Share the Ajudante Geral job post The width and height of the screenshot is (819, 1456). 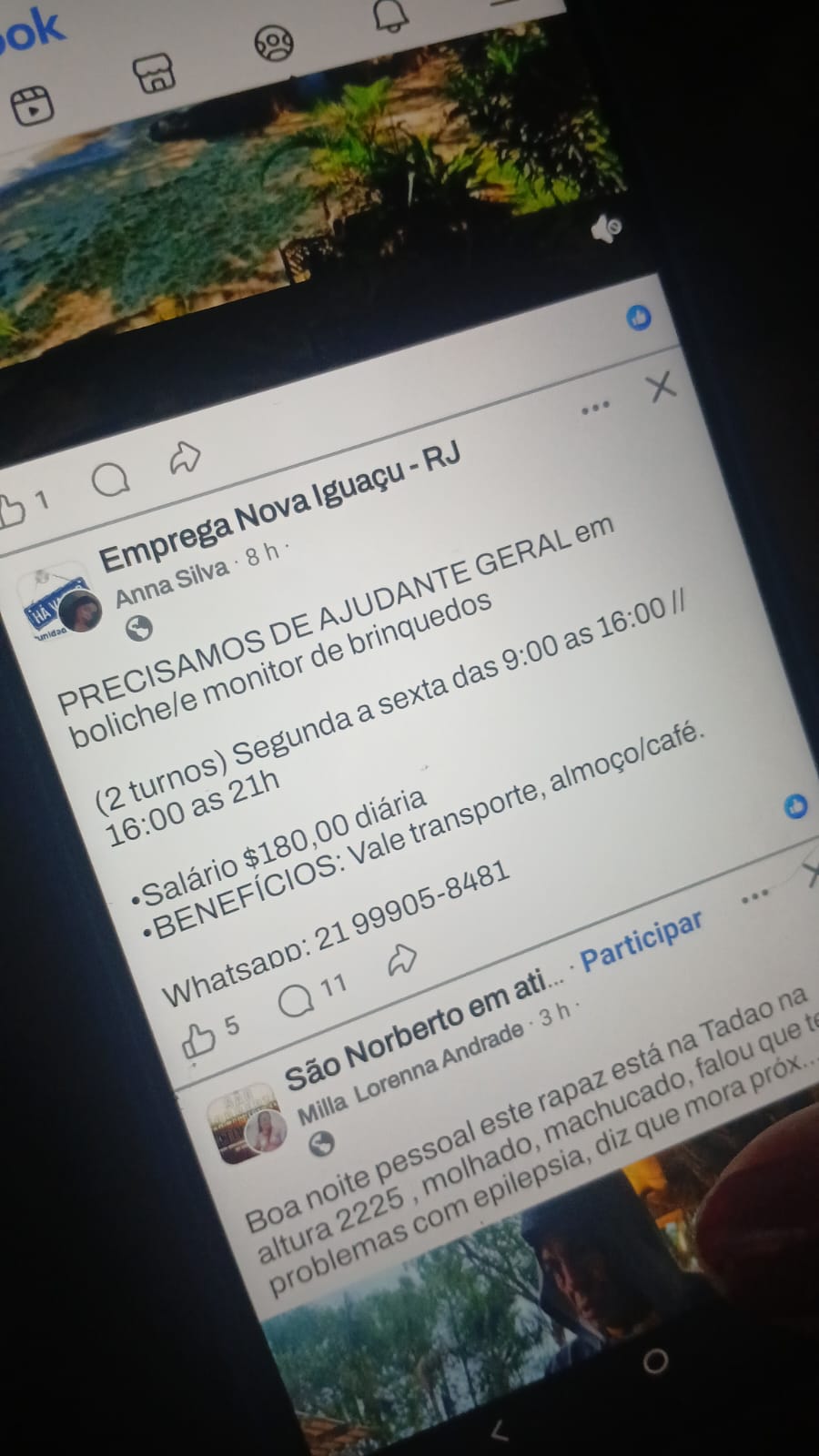click(x=401, y=958)
